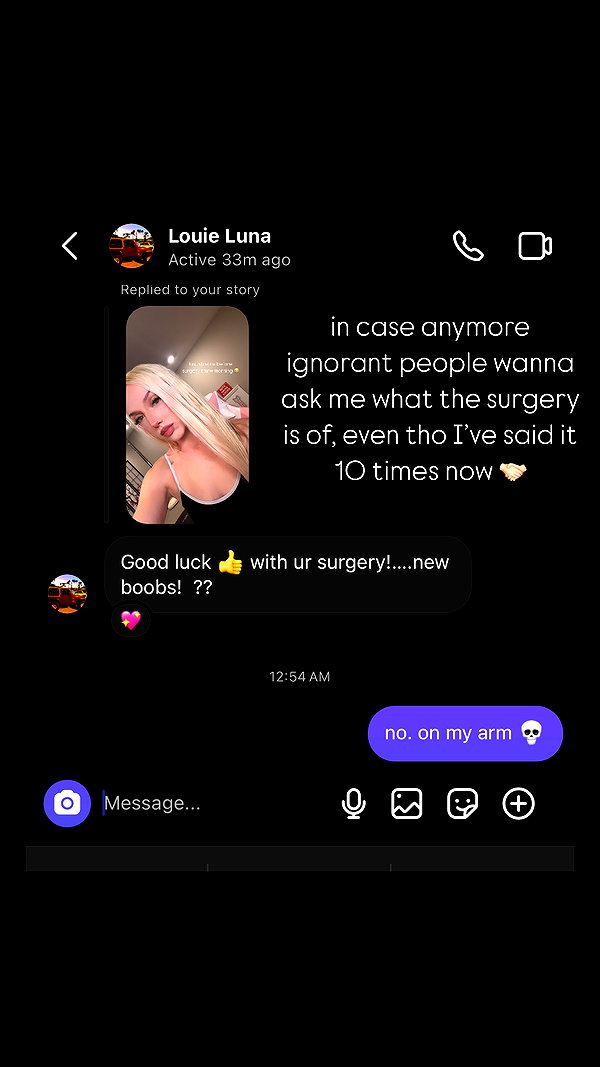The height and width of the screenshot is (1067, 600).
Task: Go back from Louie Luna's chat
Action: 70,246
